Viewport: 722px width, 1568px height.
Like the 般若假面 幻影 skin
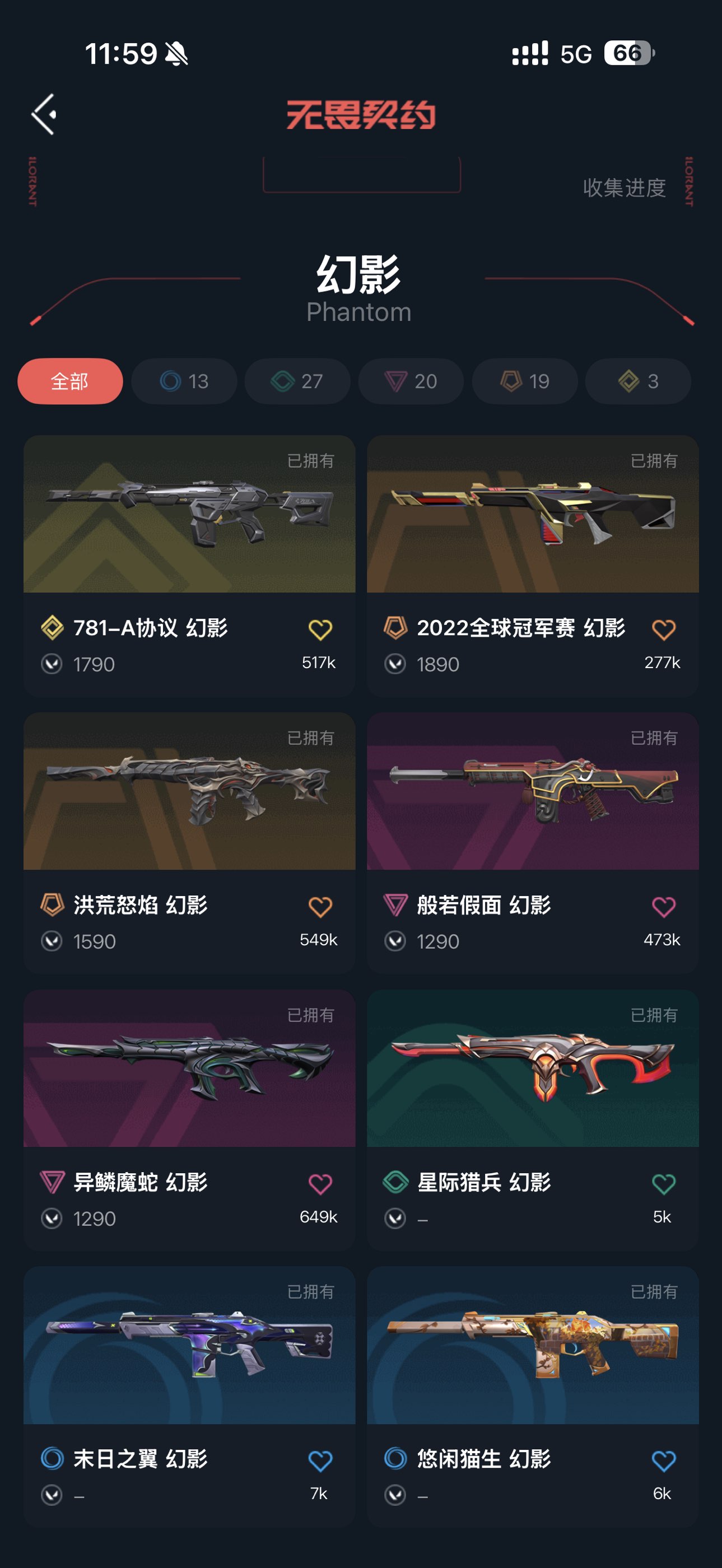pyautogui.click(x=664, y=907)
